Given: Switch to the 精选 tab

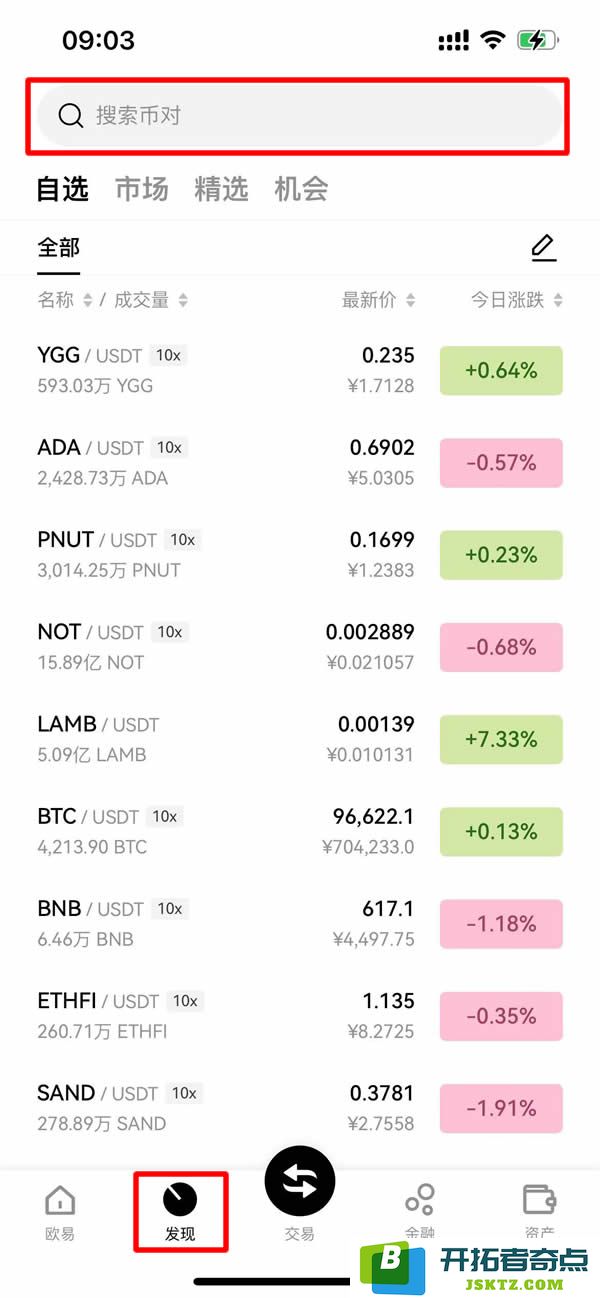Looking at the screenshot, I should point(221,189).
